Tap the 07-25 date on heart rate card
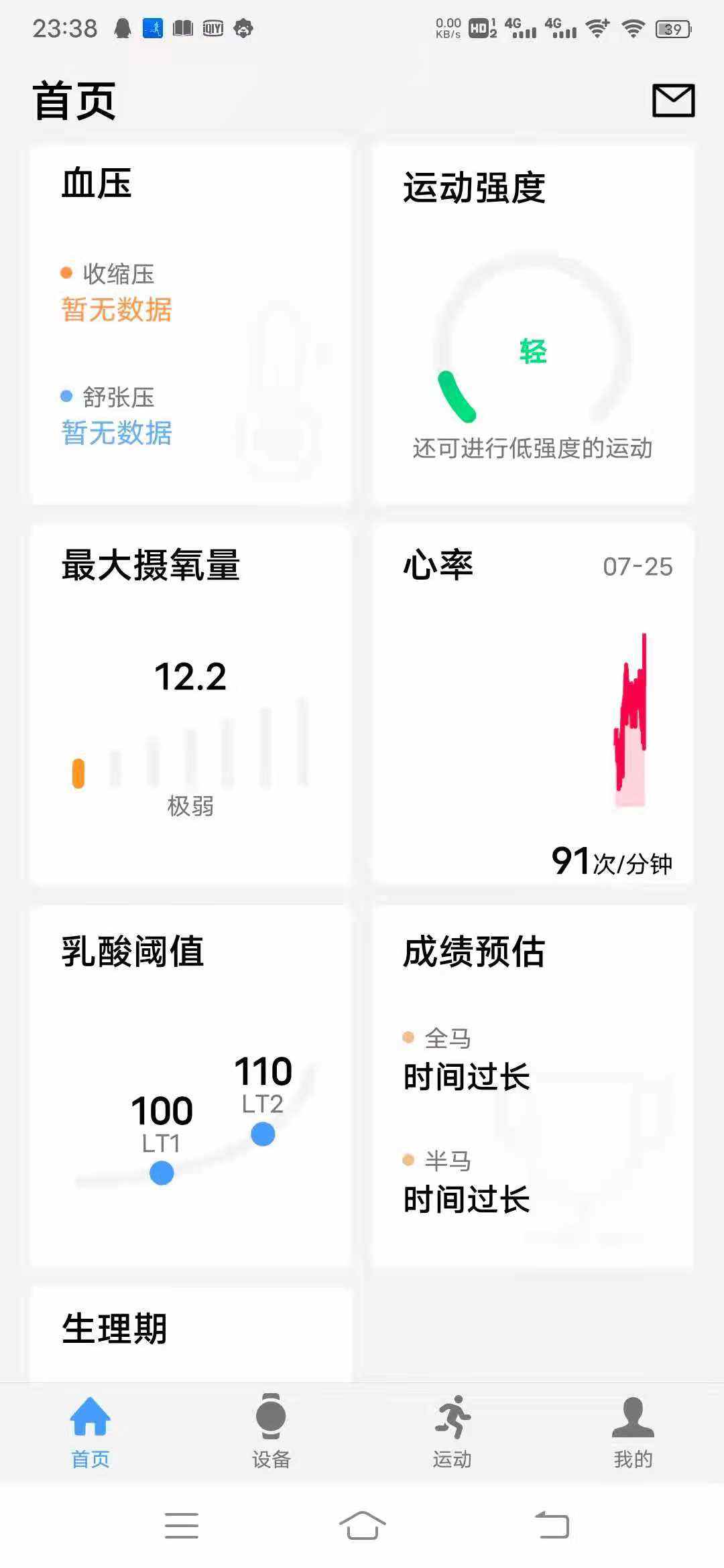Screen dimensions: 724x1568 click(x=638, y=567)
